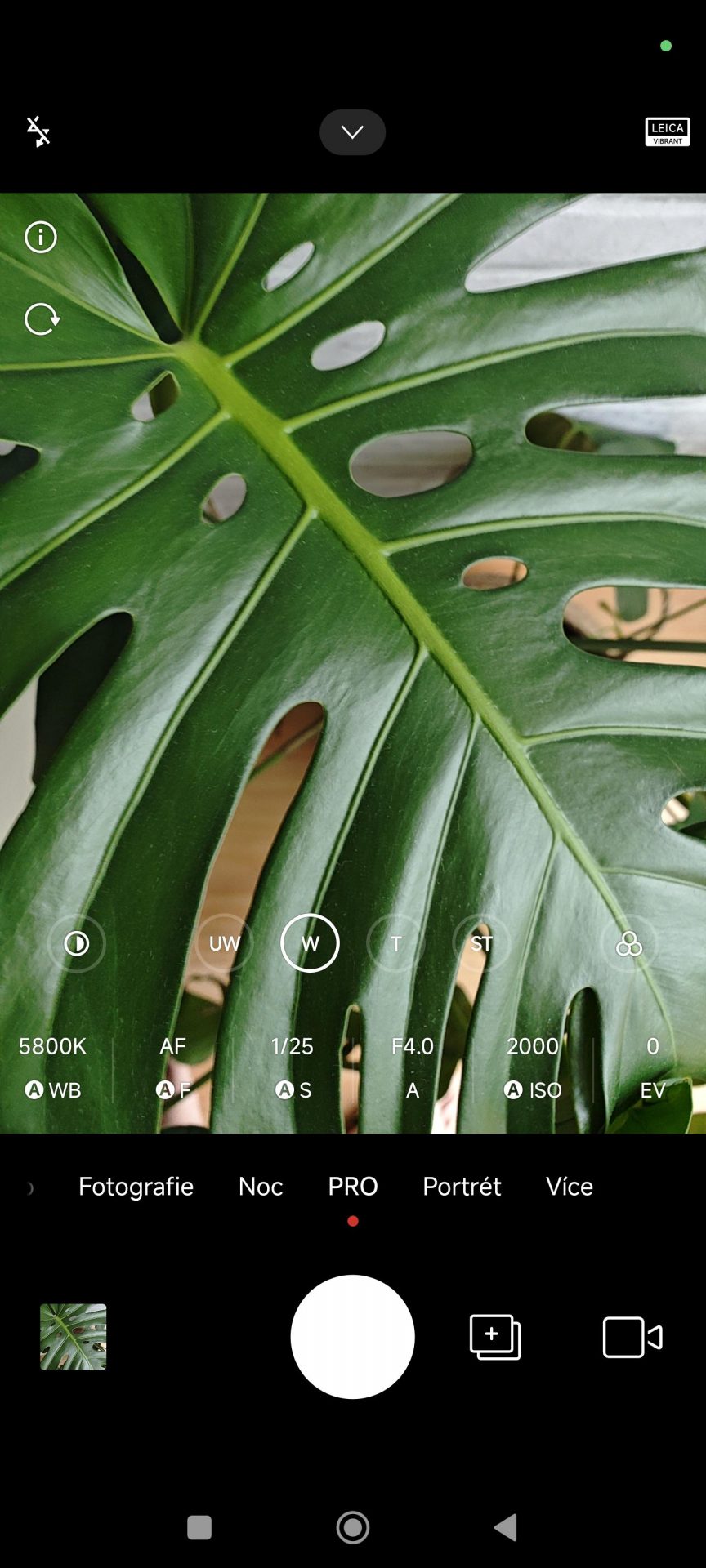Take a photo with the shutter

[x=352, y=1337]
